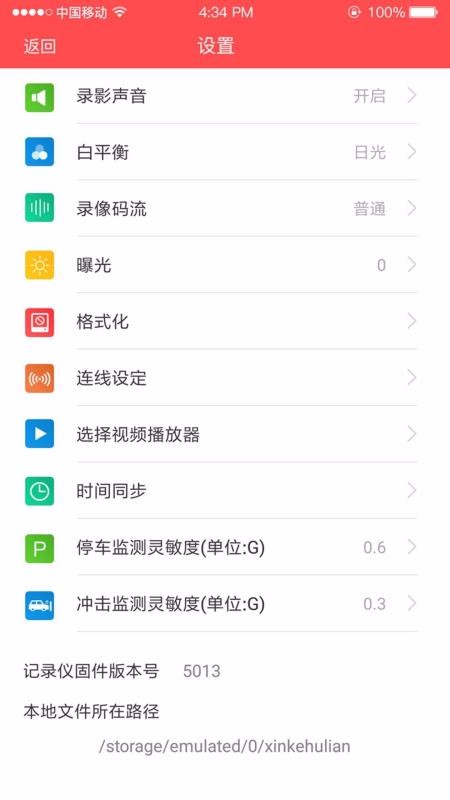Open 连线设定
This screenshot has width=450, height=800.
point(225,378)
